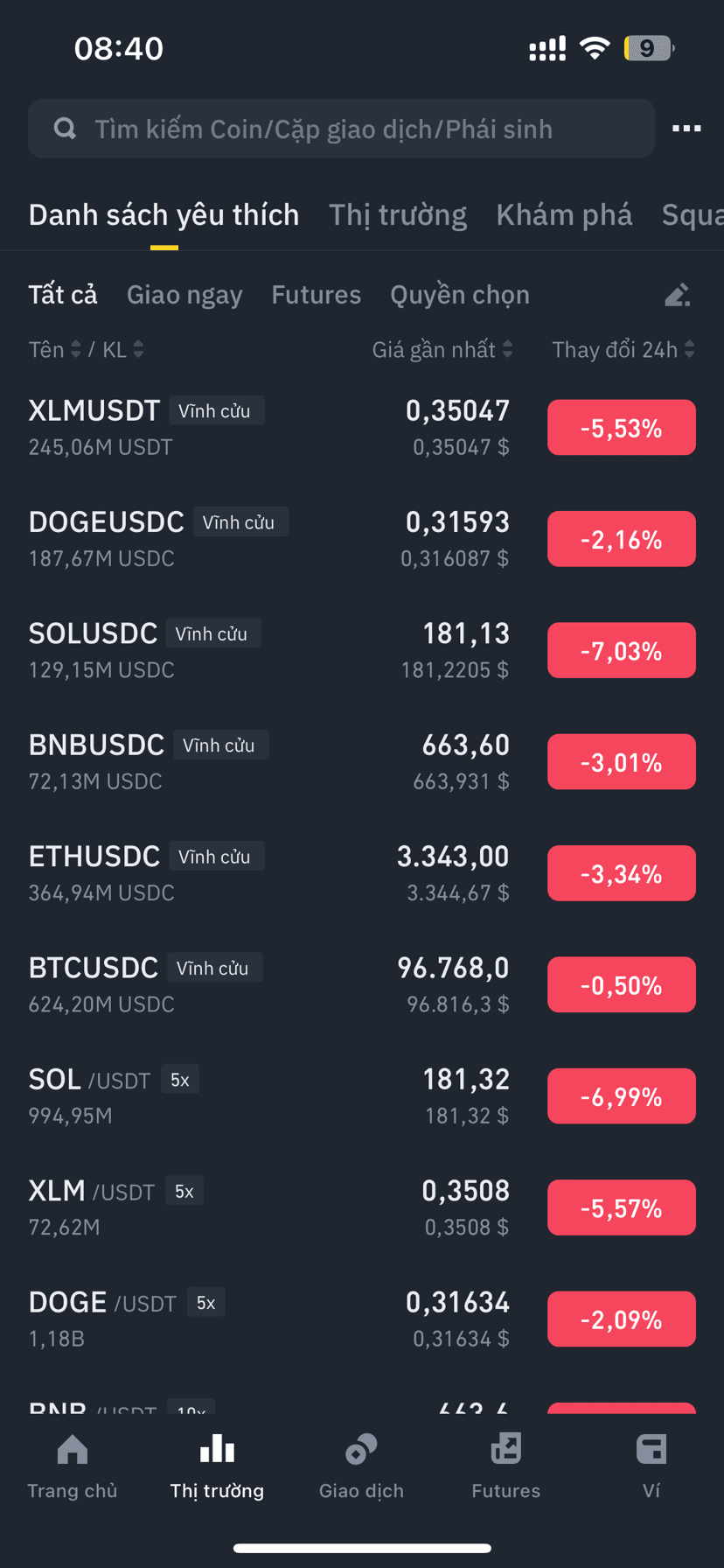This screenshot has height=1568, width=724.
Task: Filter favorites by Futures
Action: coord(316,295)
